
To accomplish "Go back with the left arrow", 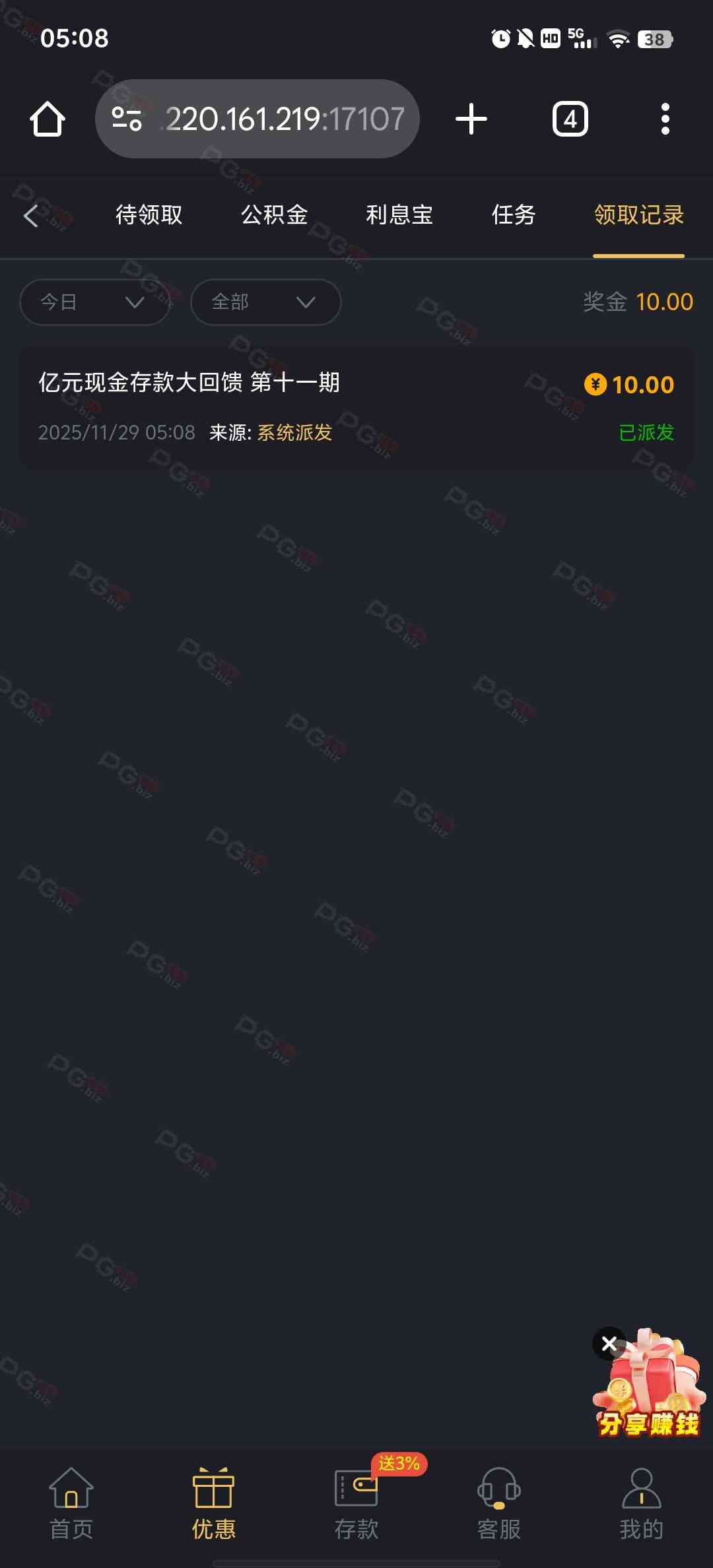I will [x=31, y=215].
